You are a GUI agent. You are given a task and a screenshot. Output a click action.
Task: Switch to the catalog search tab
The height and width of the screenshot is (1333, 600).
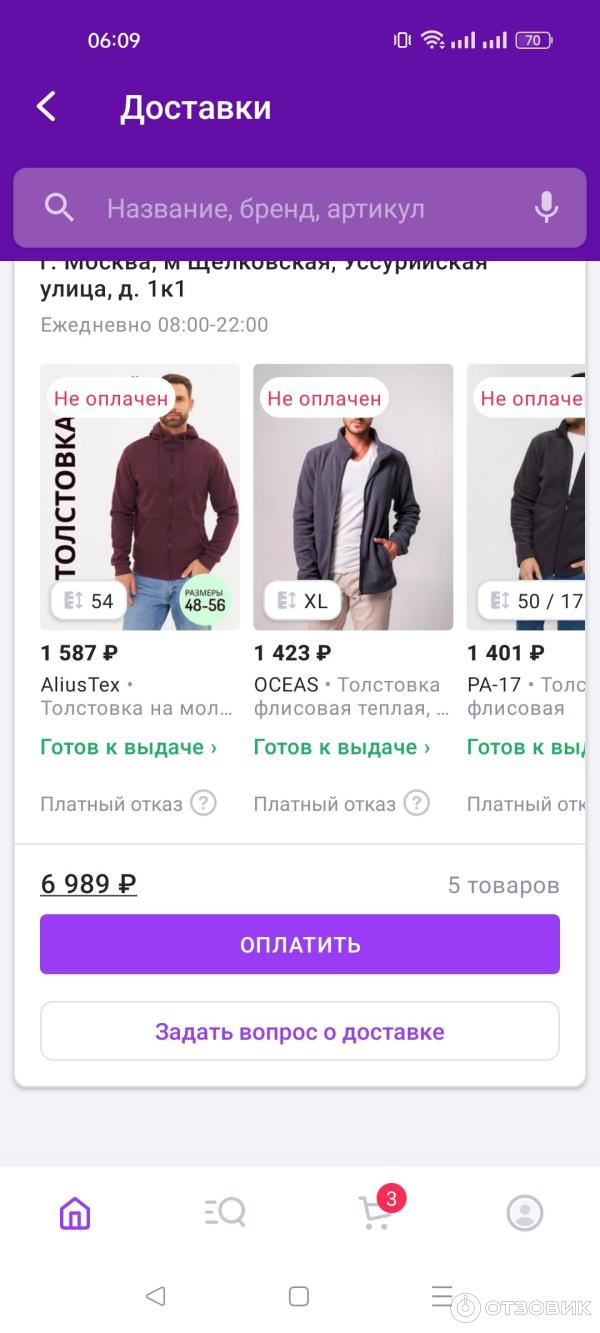point(225,1213)
